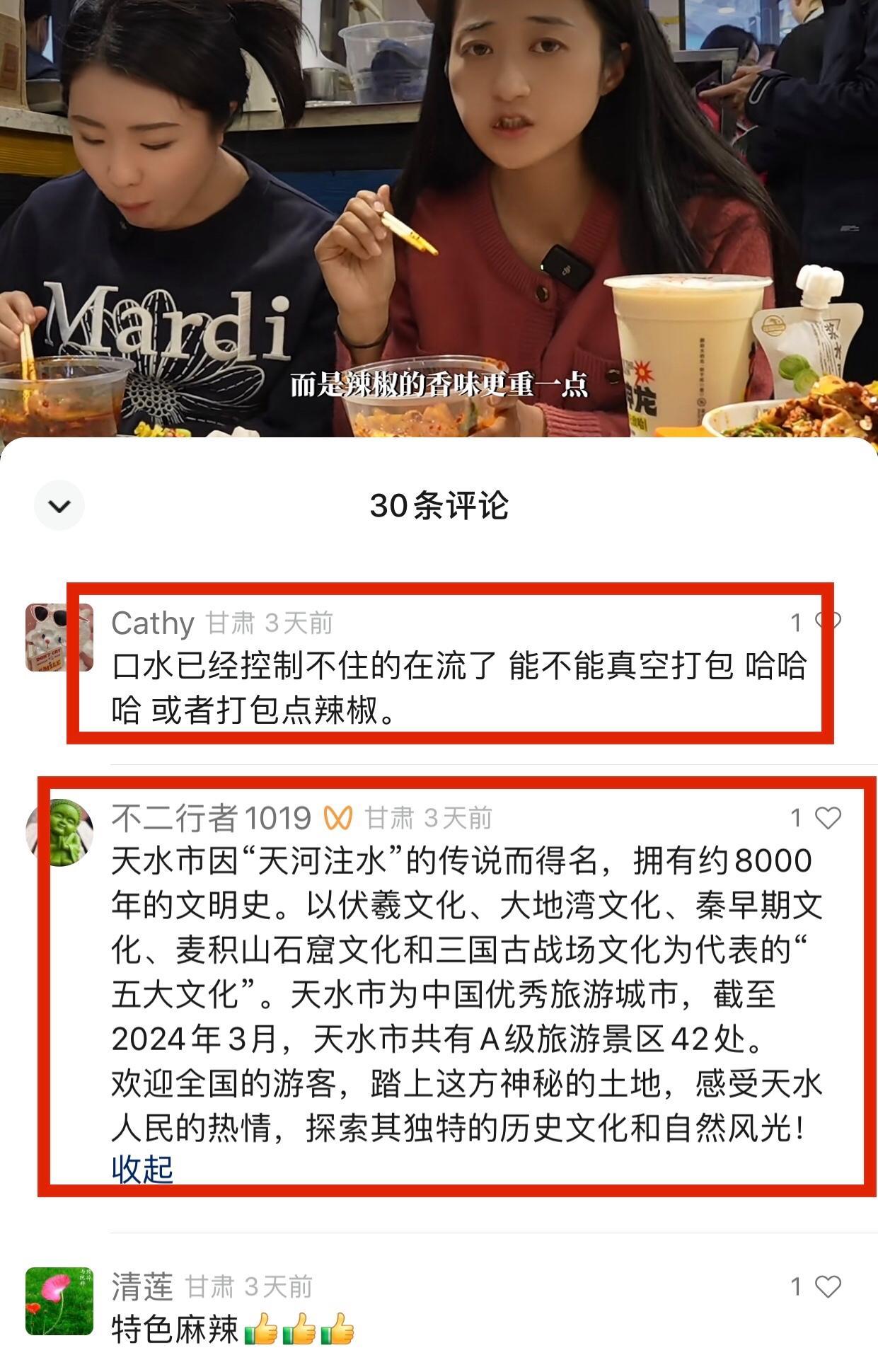Like 清莲's comment
Screen dimensions: 878x1372
[x=828, y=1286]
